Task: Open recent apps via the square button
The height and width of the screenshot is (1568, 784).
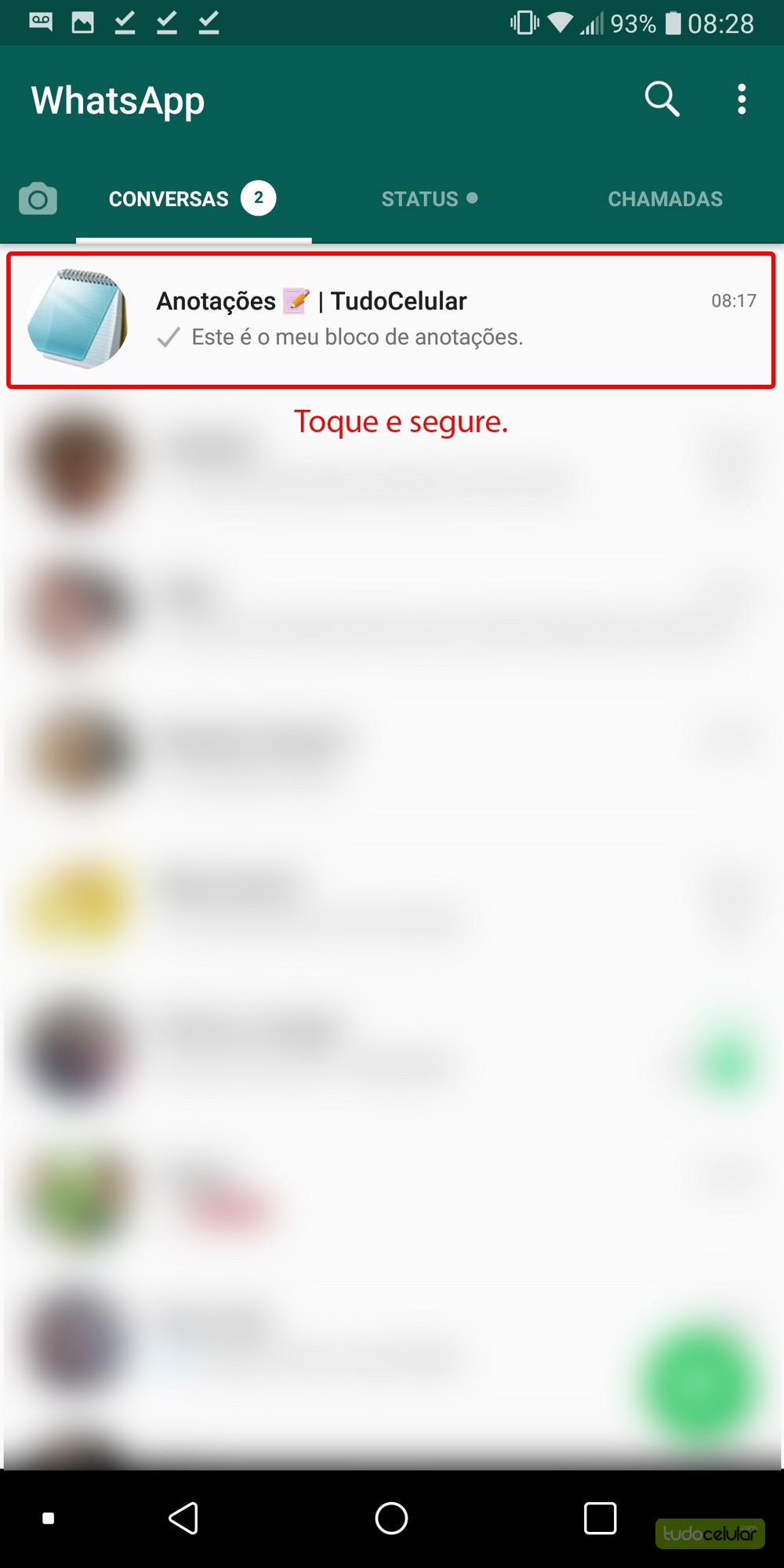Action: (600, 1518)
